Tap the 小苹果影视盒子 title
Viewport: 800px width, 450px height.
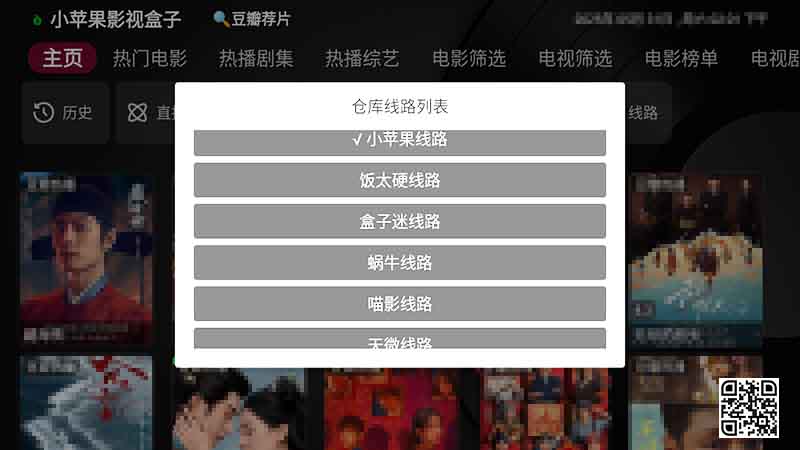(x=115, y=18)
